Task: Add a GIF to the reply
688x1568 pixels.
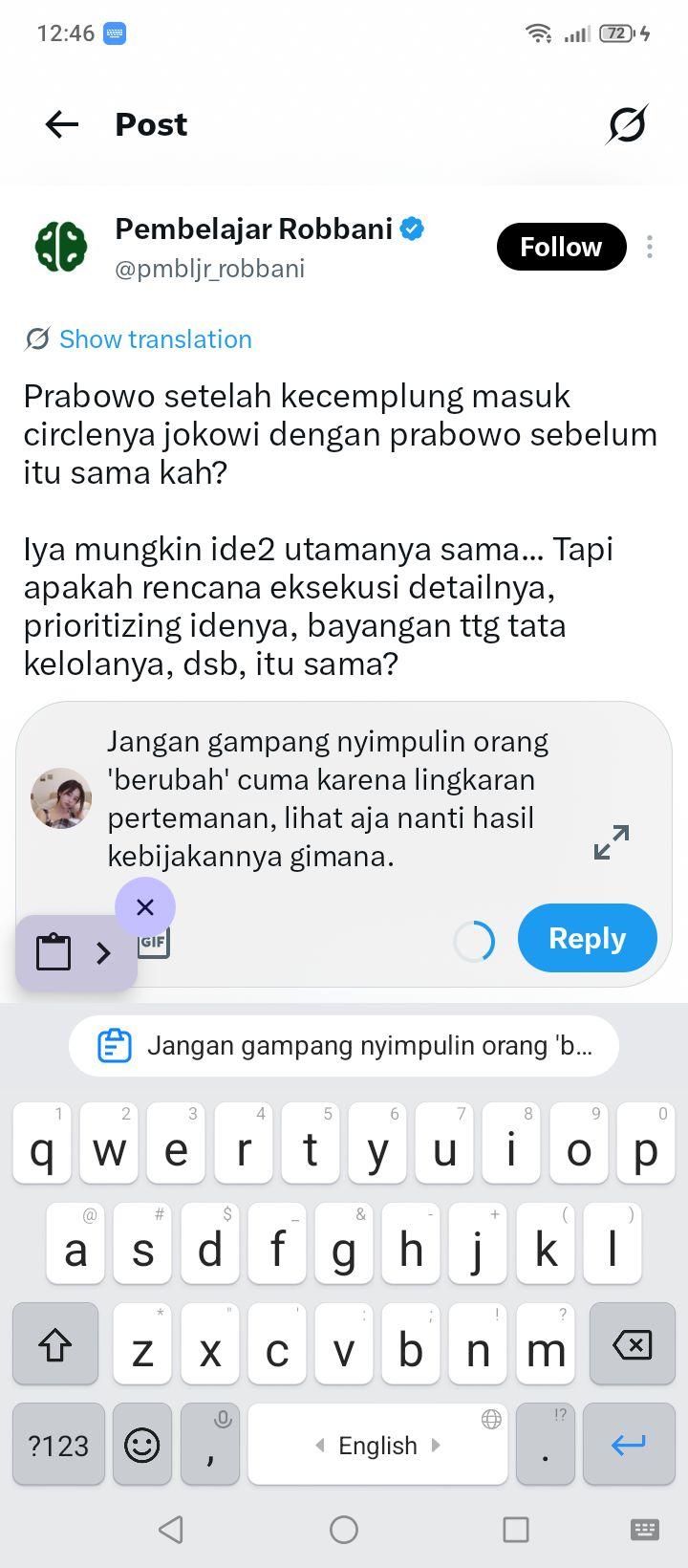Action: click(154, 943)
